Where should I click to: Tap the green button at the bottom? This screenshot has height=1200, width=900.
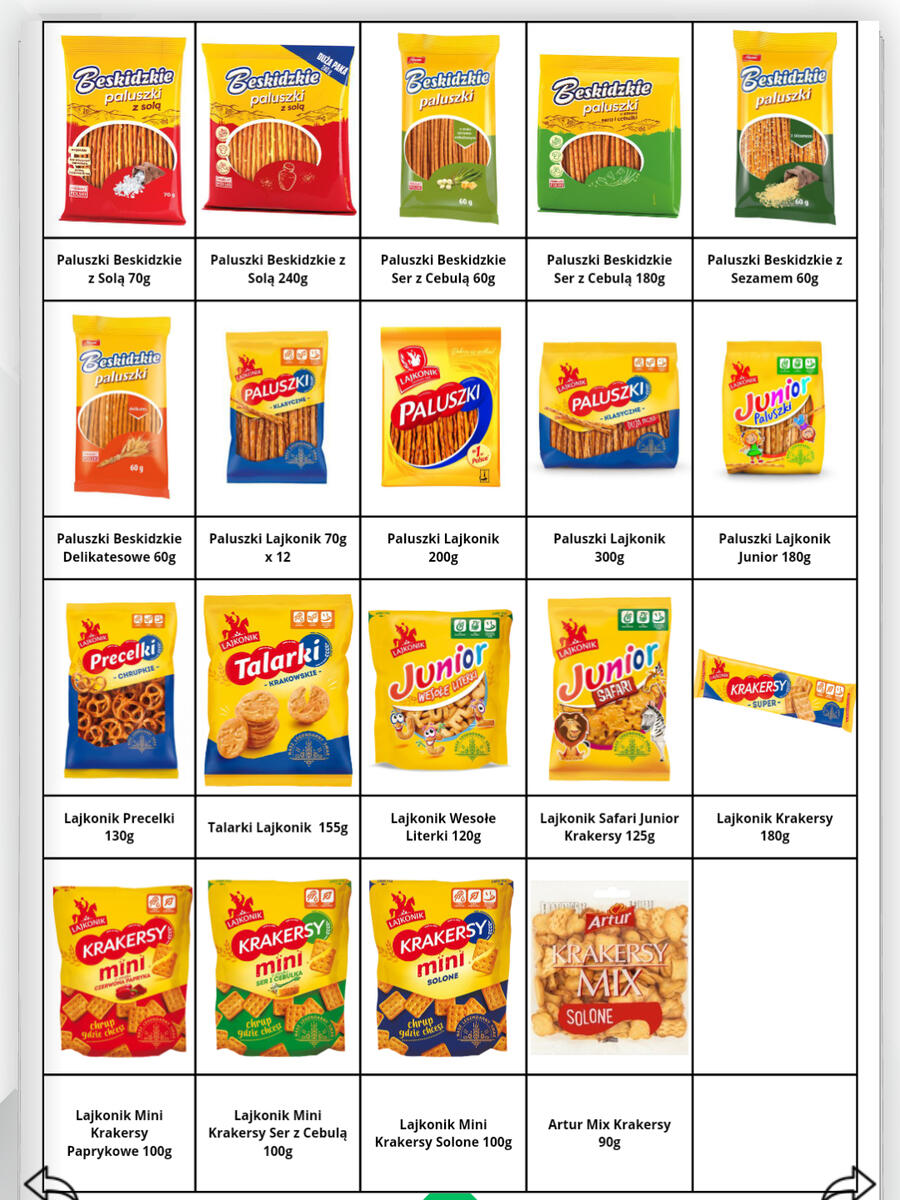[449, 1195]
